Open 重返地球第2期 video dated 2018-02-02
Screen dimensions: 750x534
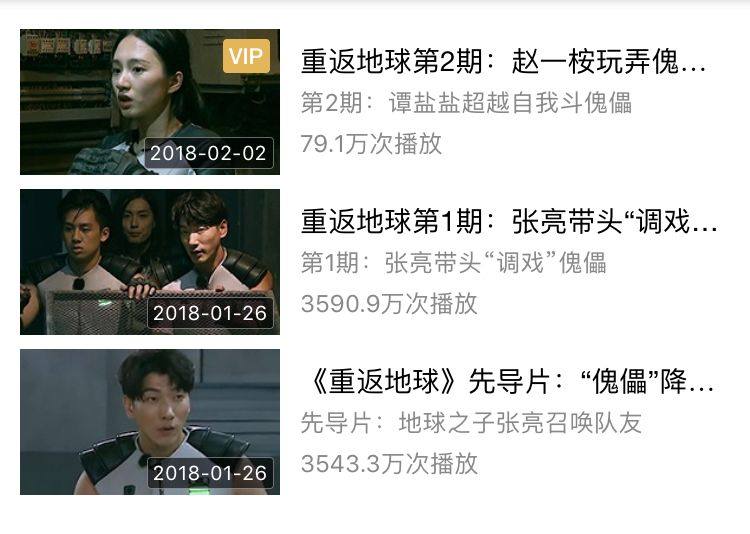point(150,102)
